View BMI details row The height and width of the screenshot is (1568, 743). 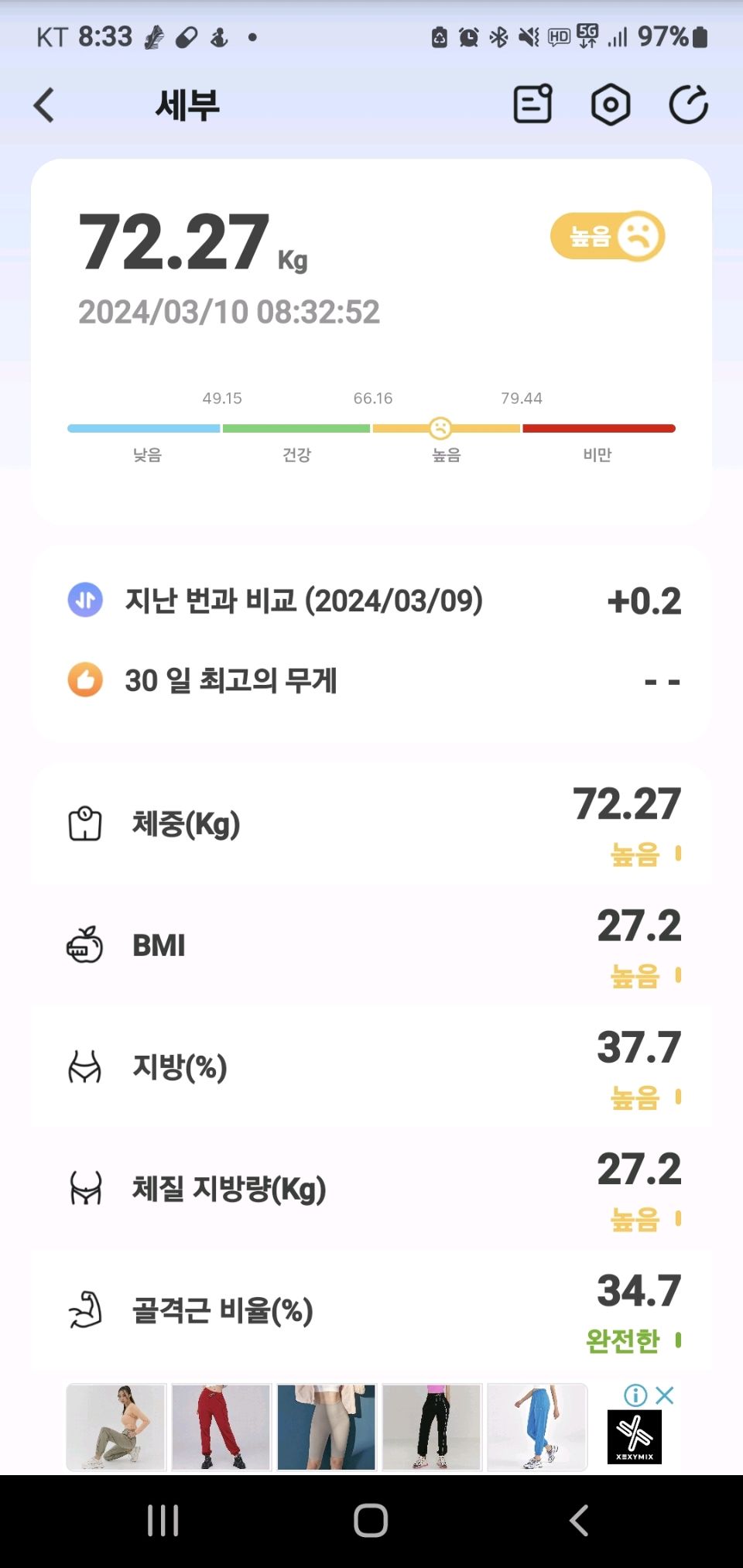(371, 946)
